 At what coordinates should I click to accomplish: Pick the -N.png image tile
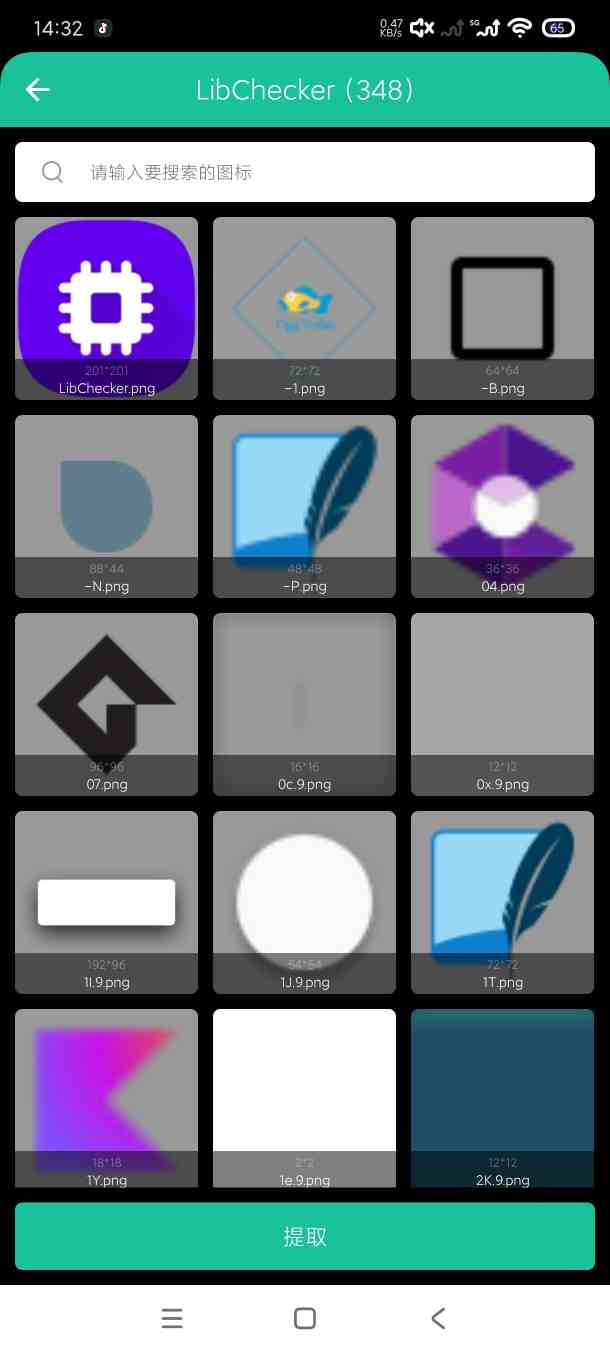pyautogui.click(x=106, y=505)
